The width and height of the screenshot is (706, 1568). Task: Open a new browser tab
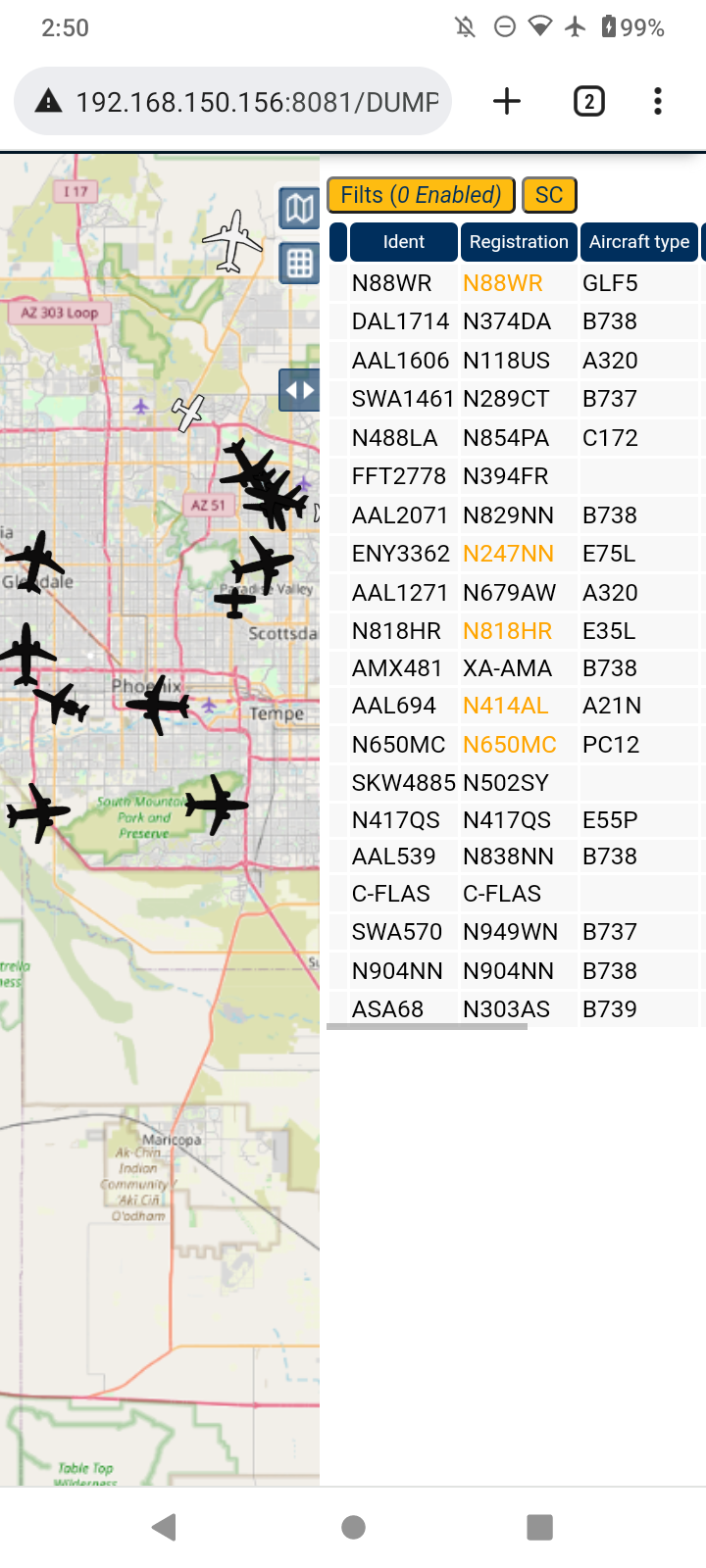tap(507, 101)
